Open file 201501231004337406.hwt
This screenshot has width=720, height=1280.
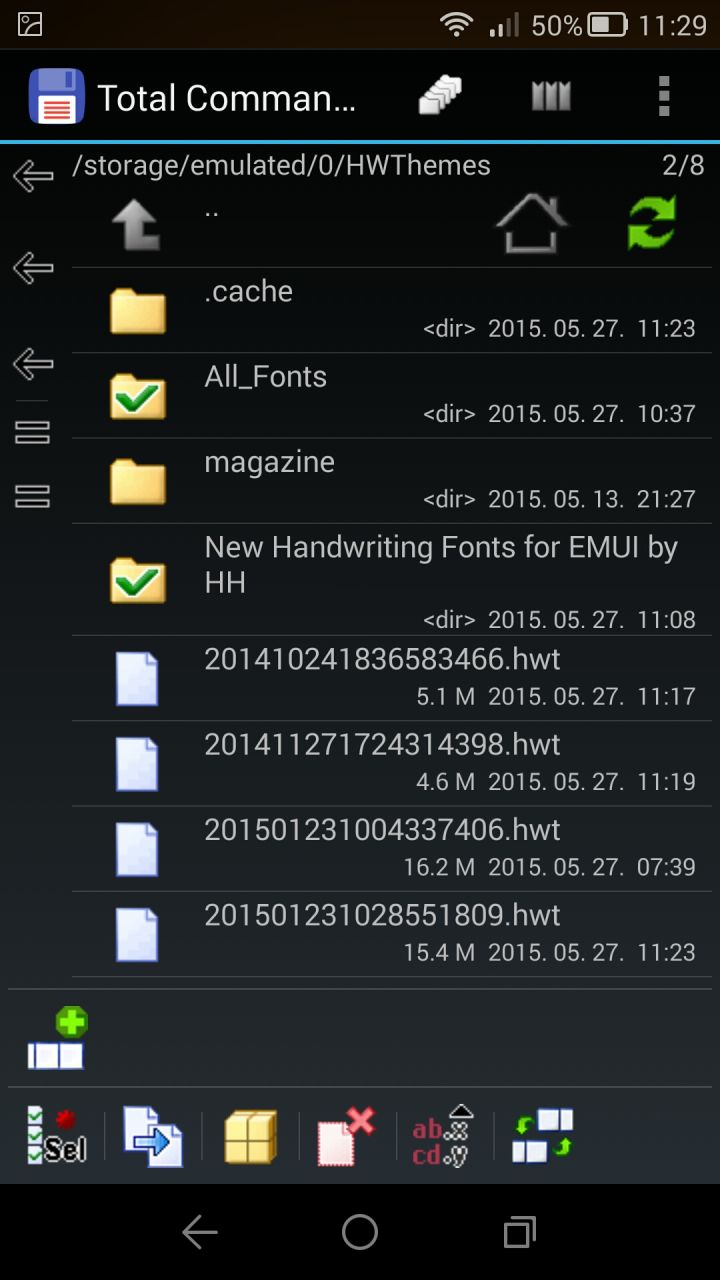tap(392, 848)
